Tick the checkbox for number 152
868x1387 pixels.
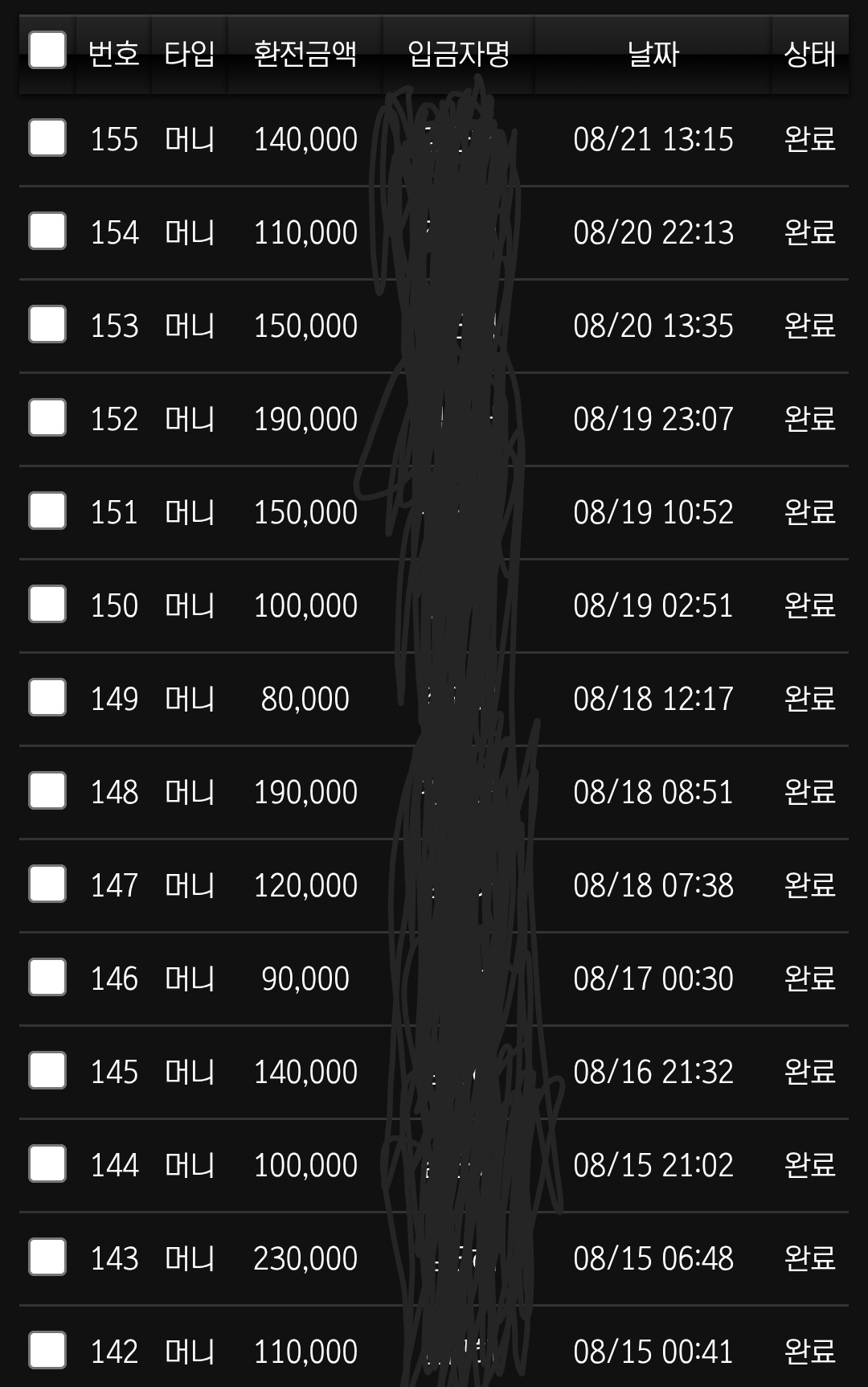(47, 417)
